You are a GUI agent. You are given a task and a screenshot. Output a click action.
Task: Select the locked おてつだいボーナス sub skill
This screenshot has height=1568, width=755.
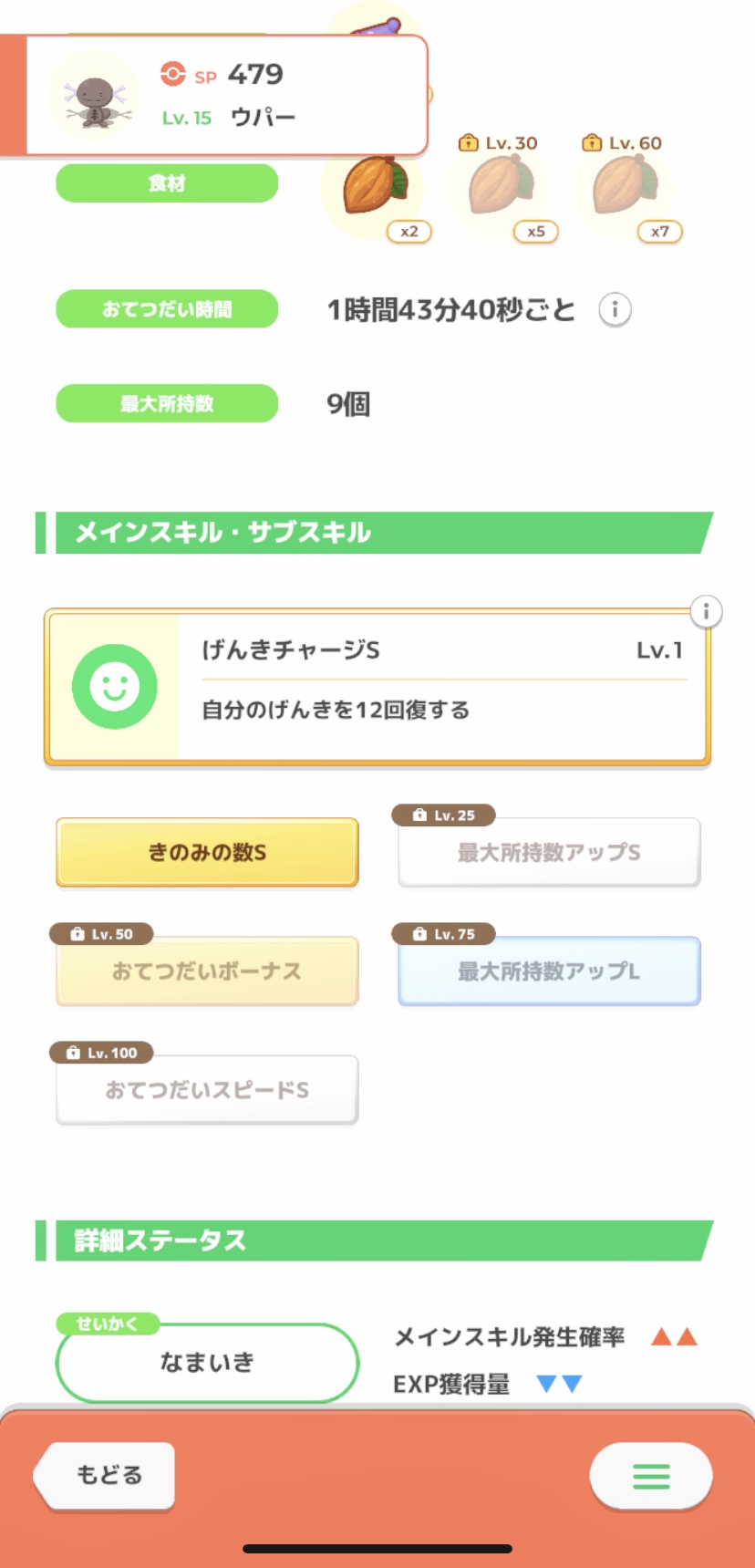207,971
